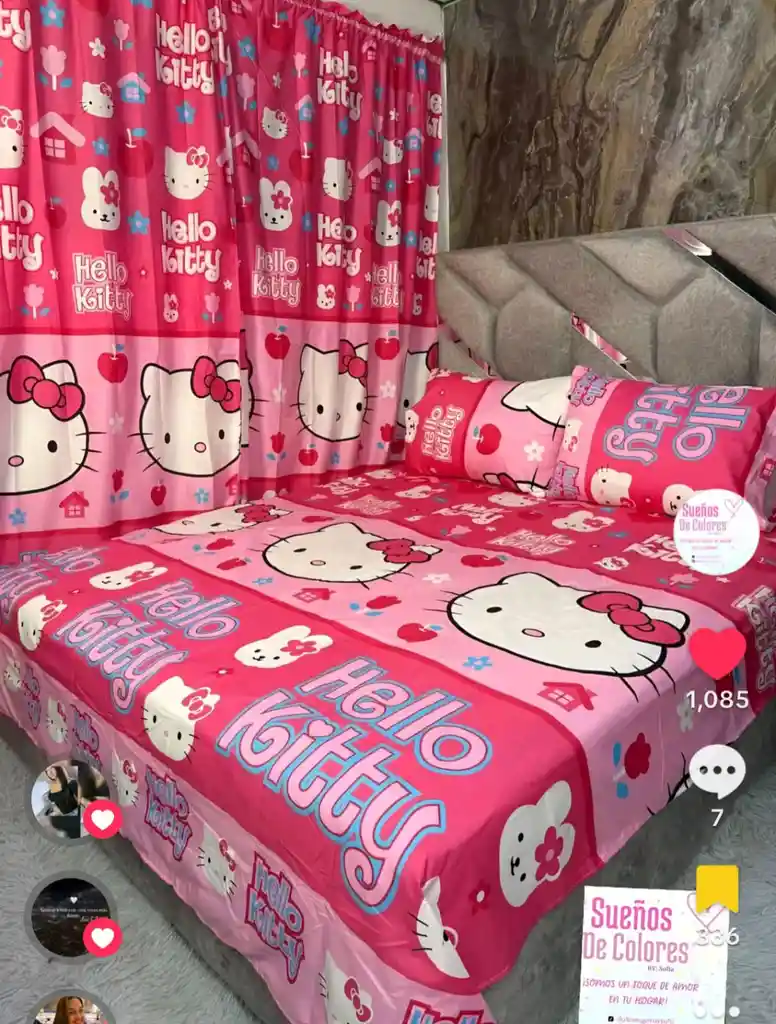Bookmark this video to favorites

tap(717, 888)
